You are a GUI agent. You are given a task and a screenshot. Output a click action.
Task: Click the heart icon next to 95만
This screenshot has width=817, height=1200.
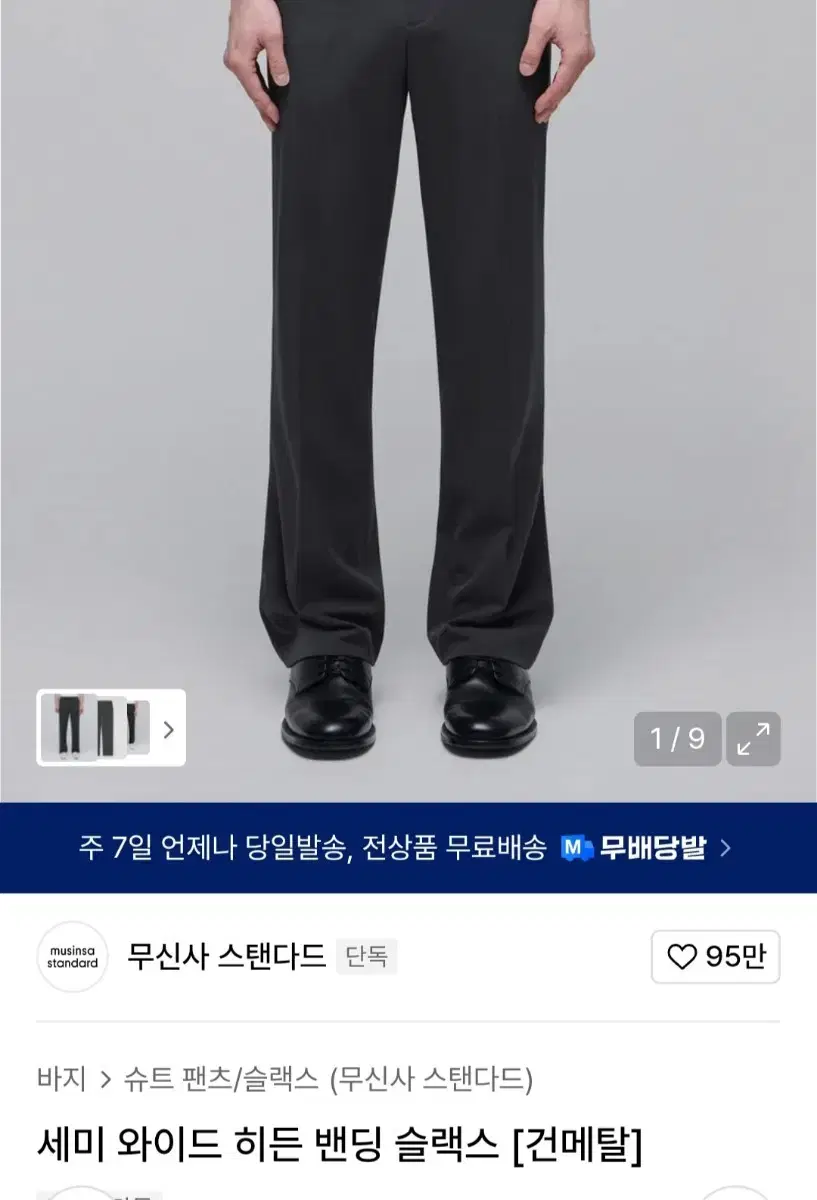pyautogui.click(x=681, y=957)
